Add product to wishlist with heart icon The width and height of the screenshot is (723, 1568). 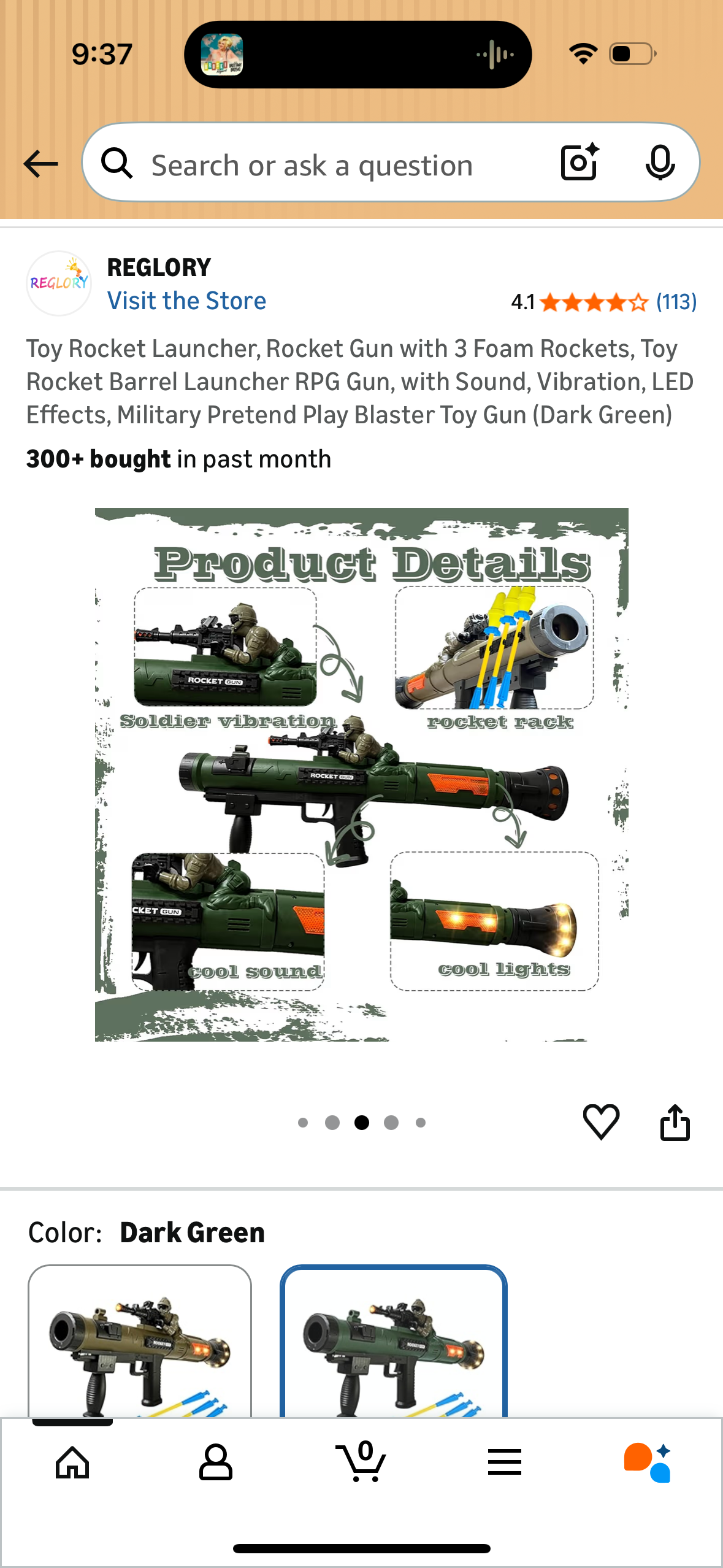600,1122
